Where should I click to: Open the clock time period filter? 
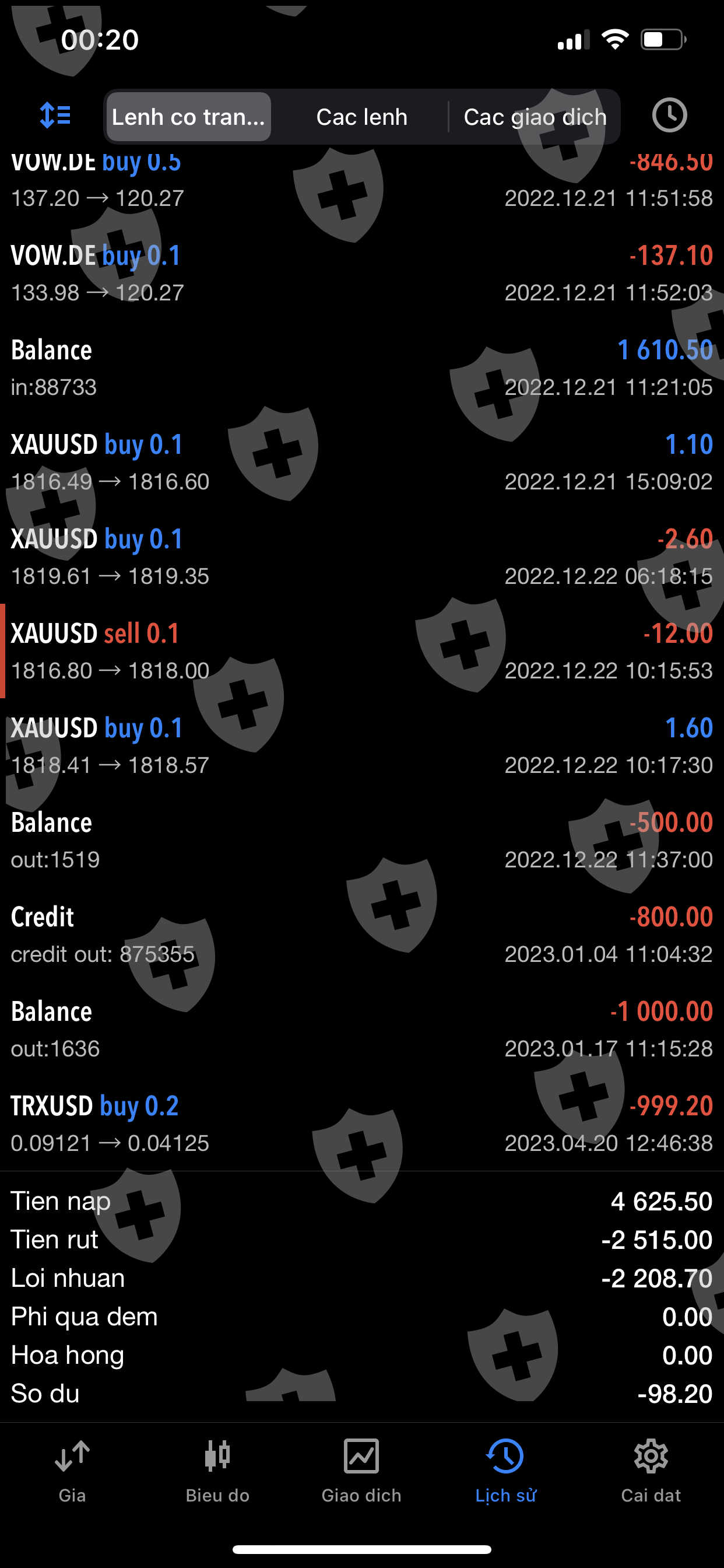click(x=669, y=116)
